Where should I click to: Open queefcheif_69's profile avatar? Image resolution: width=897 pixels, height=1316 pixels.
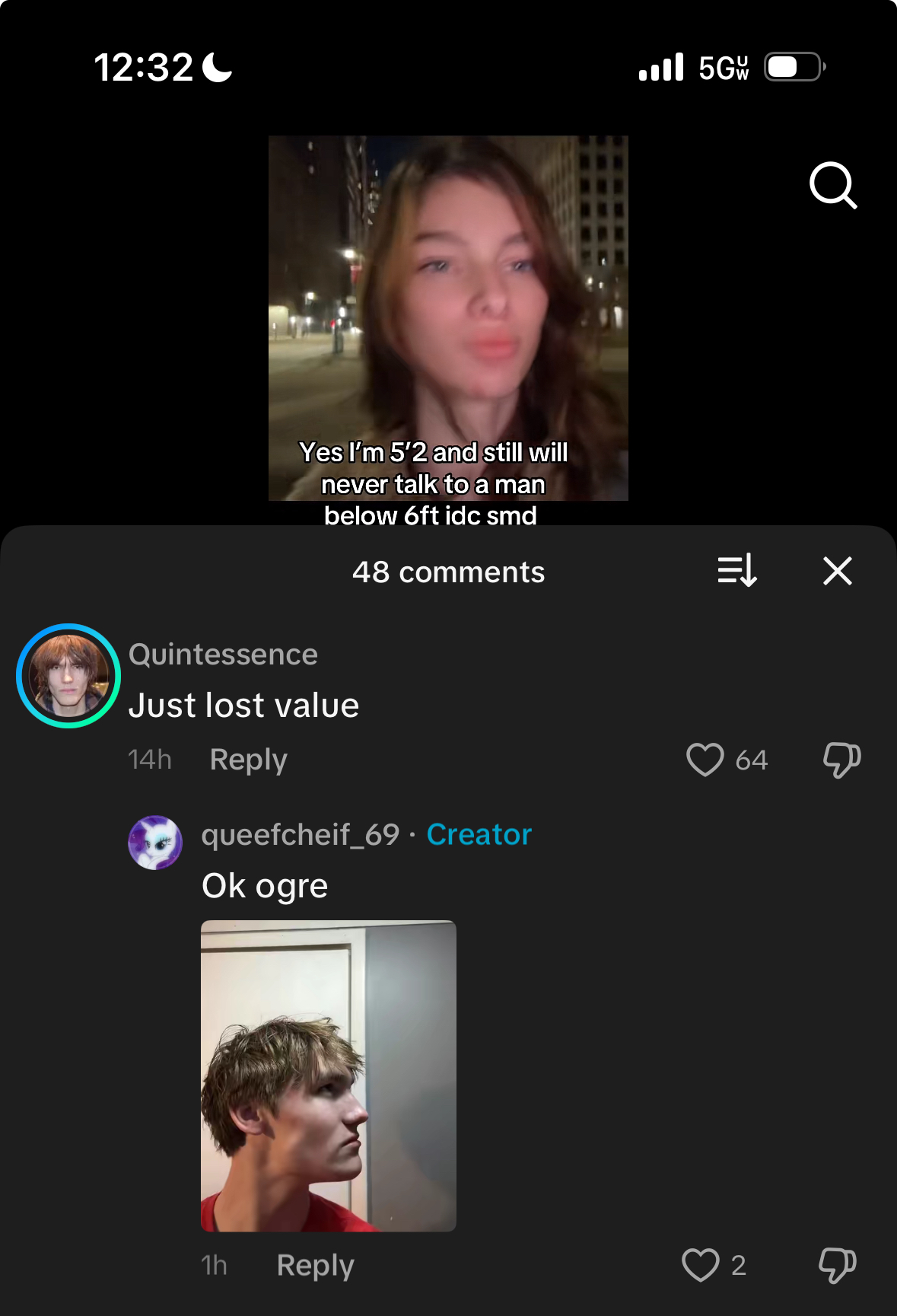[x=155, y=843]
